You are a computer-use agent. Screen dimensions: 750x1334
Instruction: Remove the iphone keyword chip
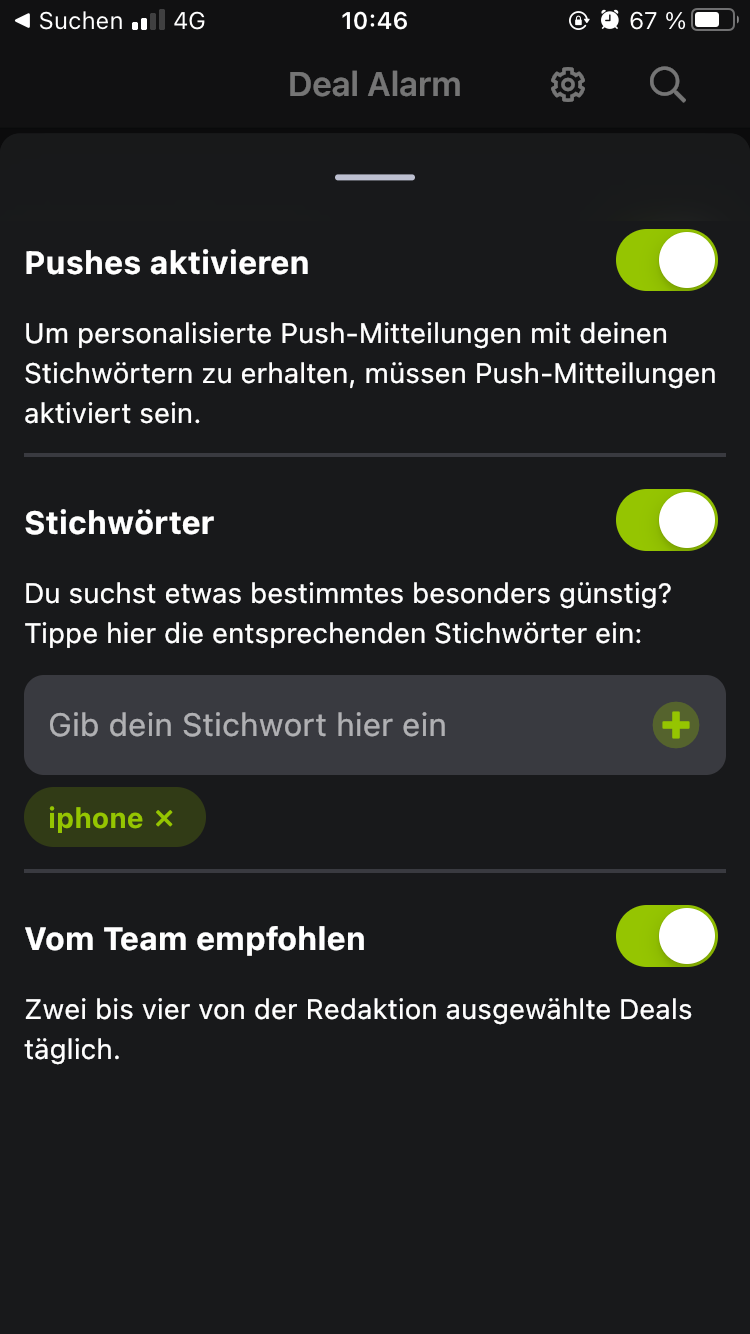click(164, 818)
